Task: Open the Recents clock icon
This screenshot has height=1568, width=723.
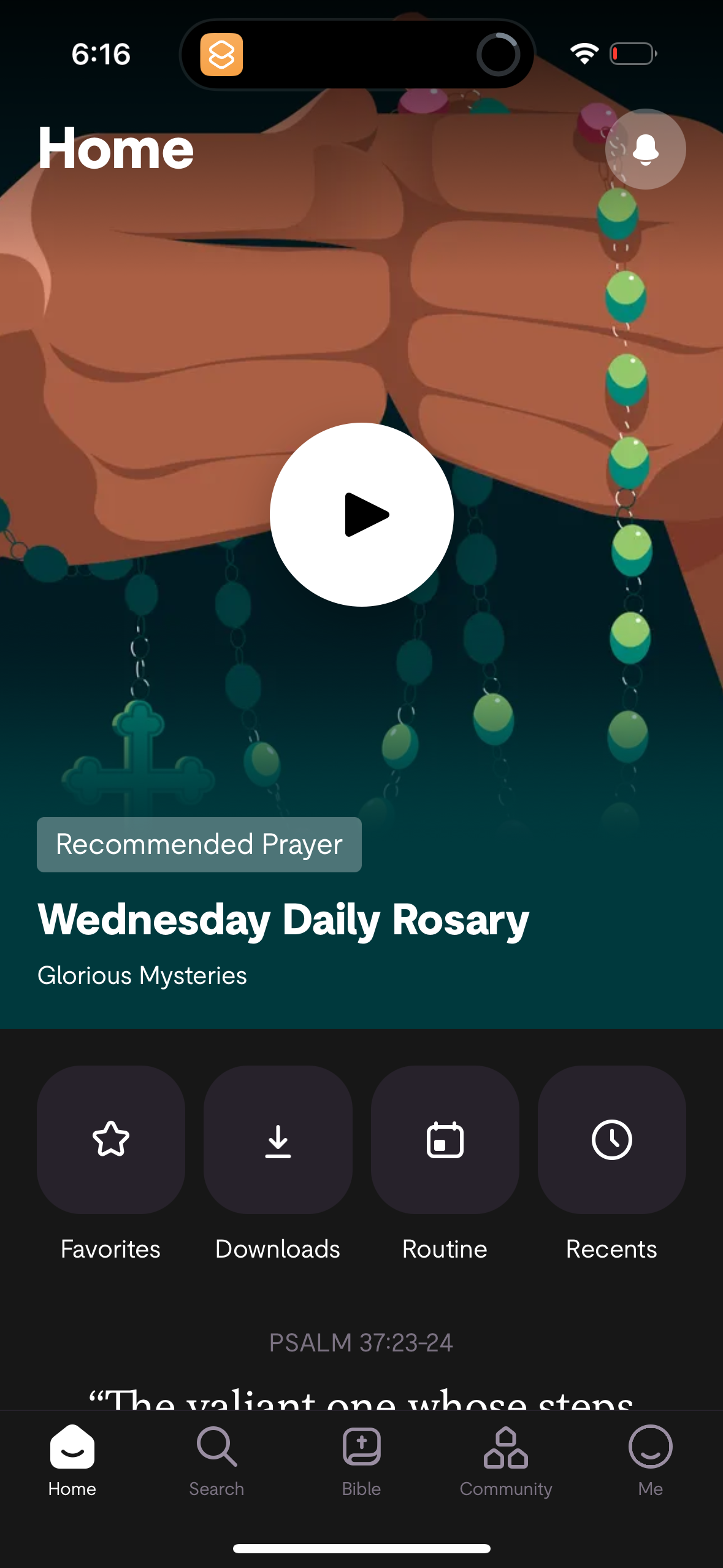Action: click(611, 1140)
